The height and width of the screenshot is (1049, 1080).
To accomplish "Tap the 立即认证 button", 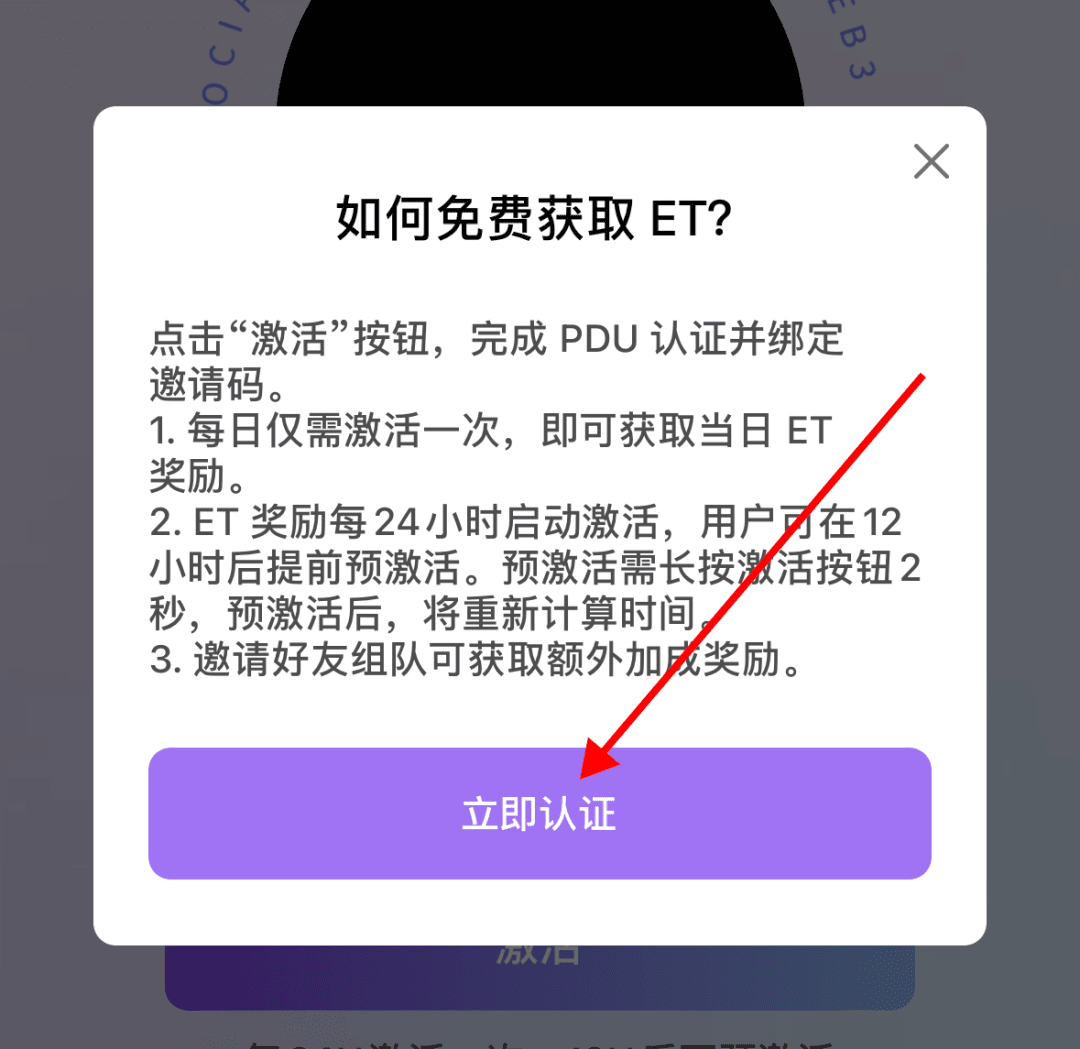I will coord(539,813).
